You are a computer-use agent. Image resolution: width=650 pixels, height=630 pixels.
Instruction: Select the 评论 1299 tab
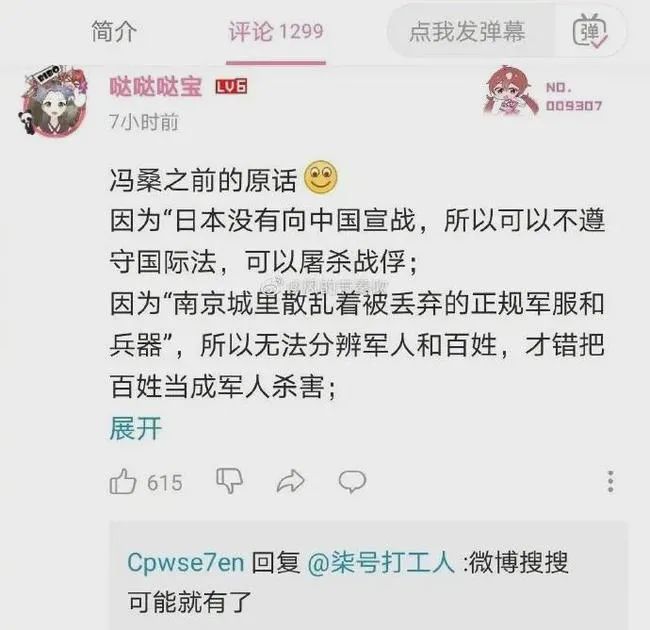click(x=275, y=32)
